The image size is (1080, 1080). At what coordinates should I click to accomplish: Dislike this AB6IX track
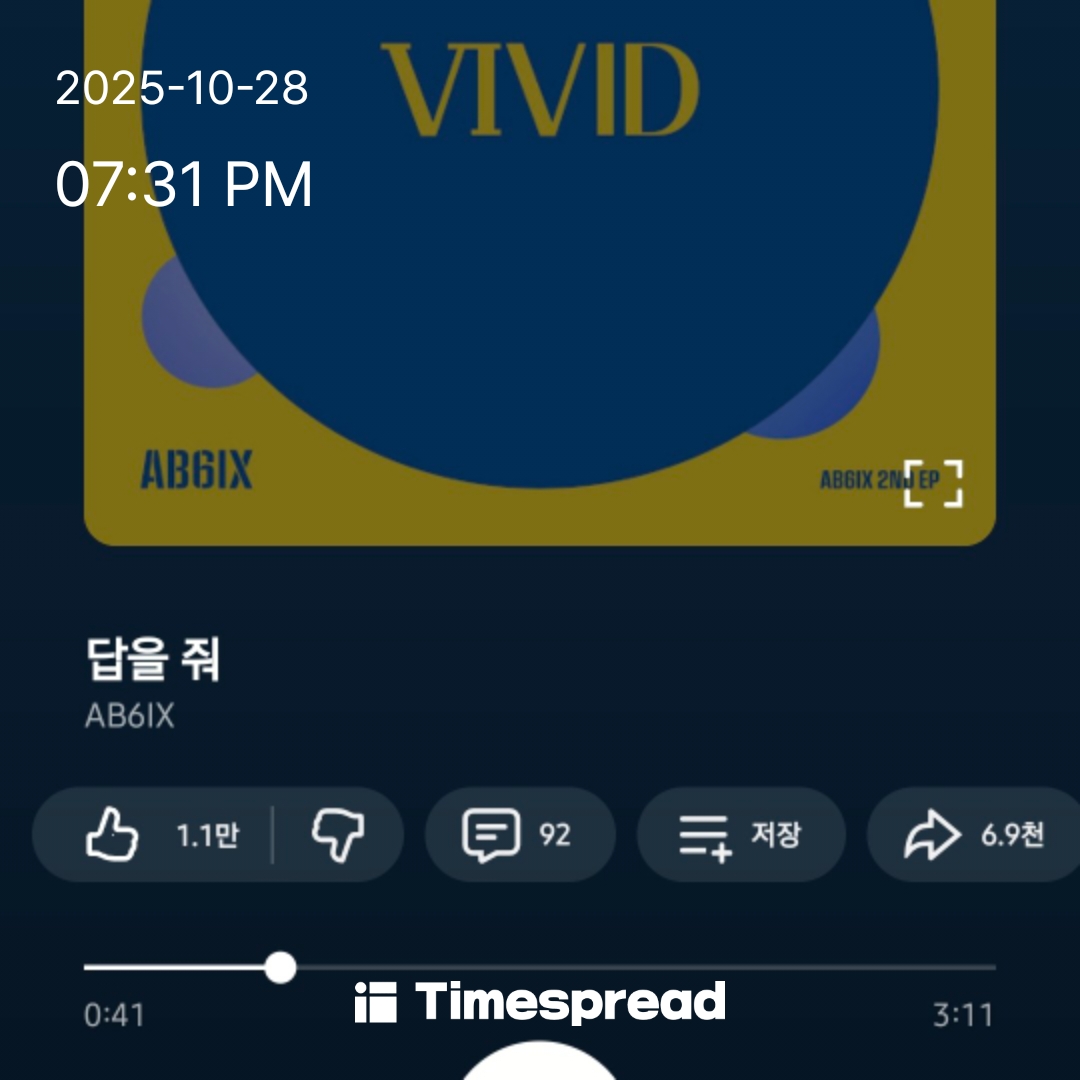pos(337,835)
